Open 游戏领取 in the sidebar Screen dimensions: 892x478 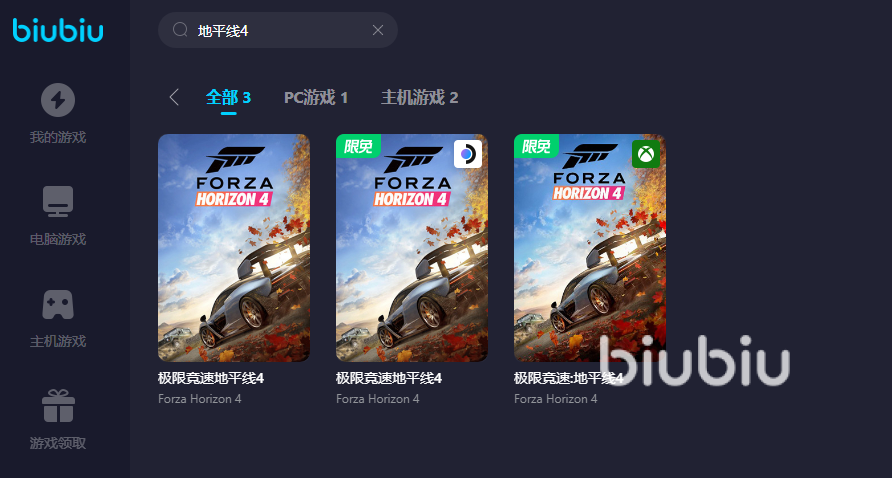coord(58,420)
